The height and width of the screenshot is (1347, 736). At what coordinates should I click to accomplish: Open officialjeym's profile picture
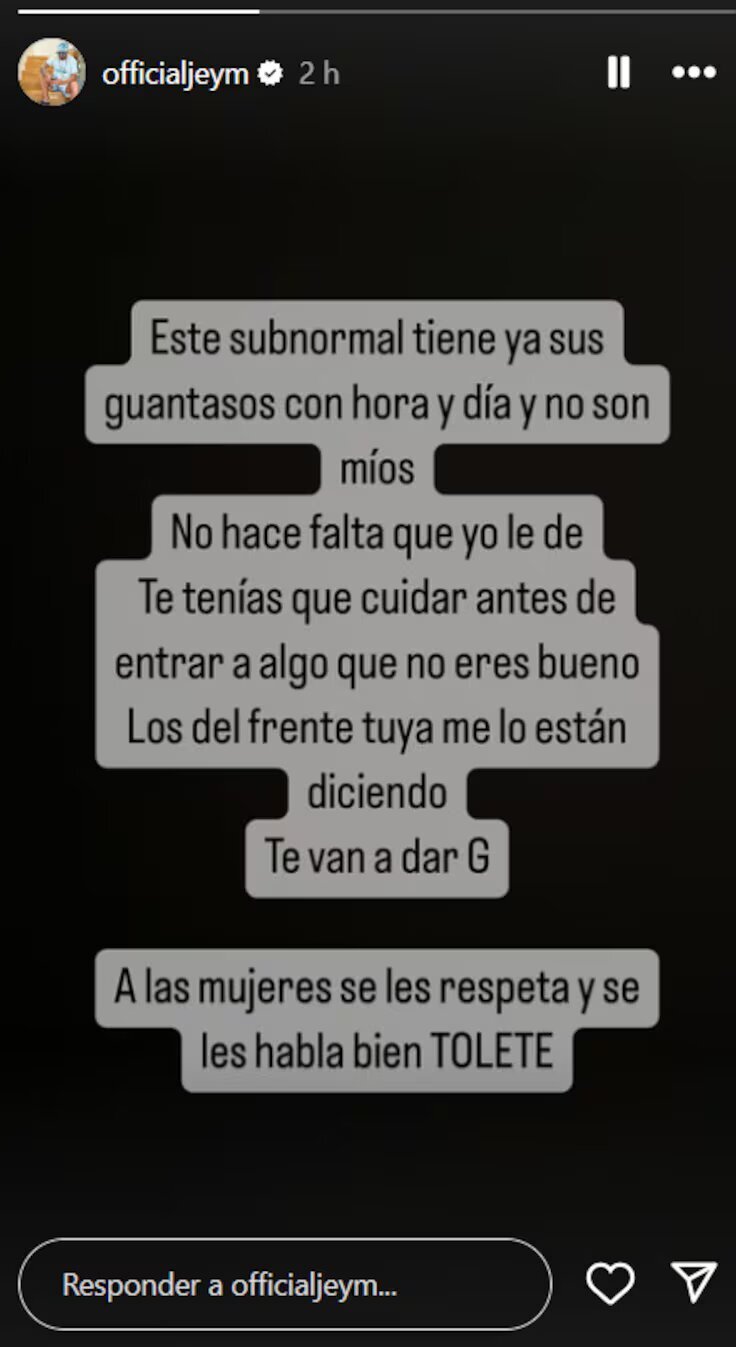(51, 72)
